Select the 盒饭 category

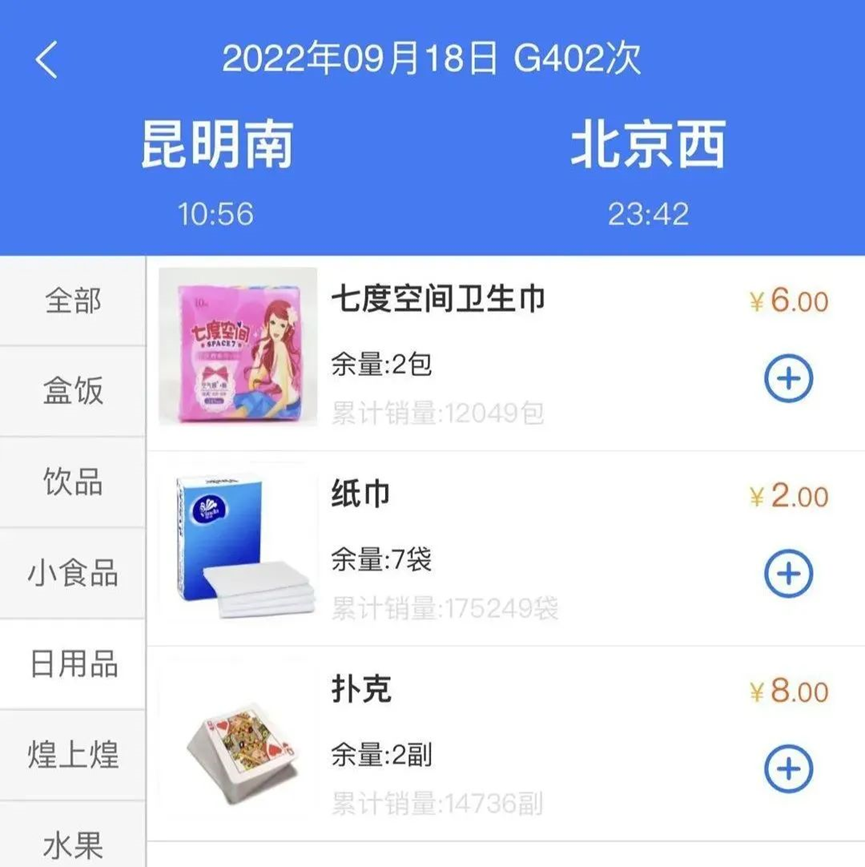point(73,390)
